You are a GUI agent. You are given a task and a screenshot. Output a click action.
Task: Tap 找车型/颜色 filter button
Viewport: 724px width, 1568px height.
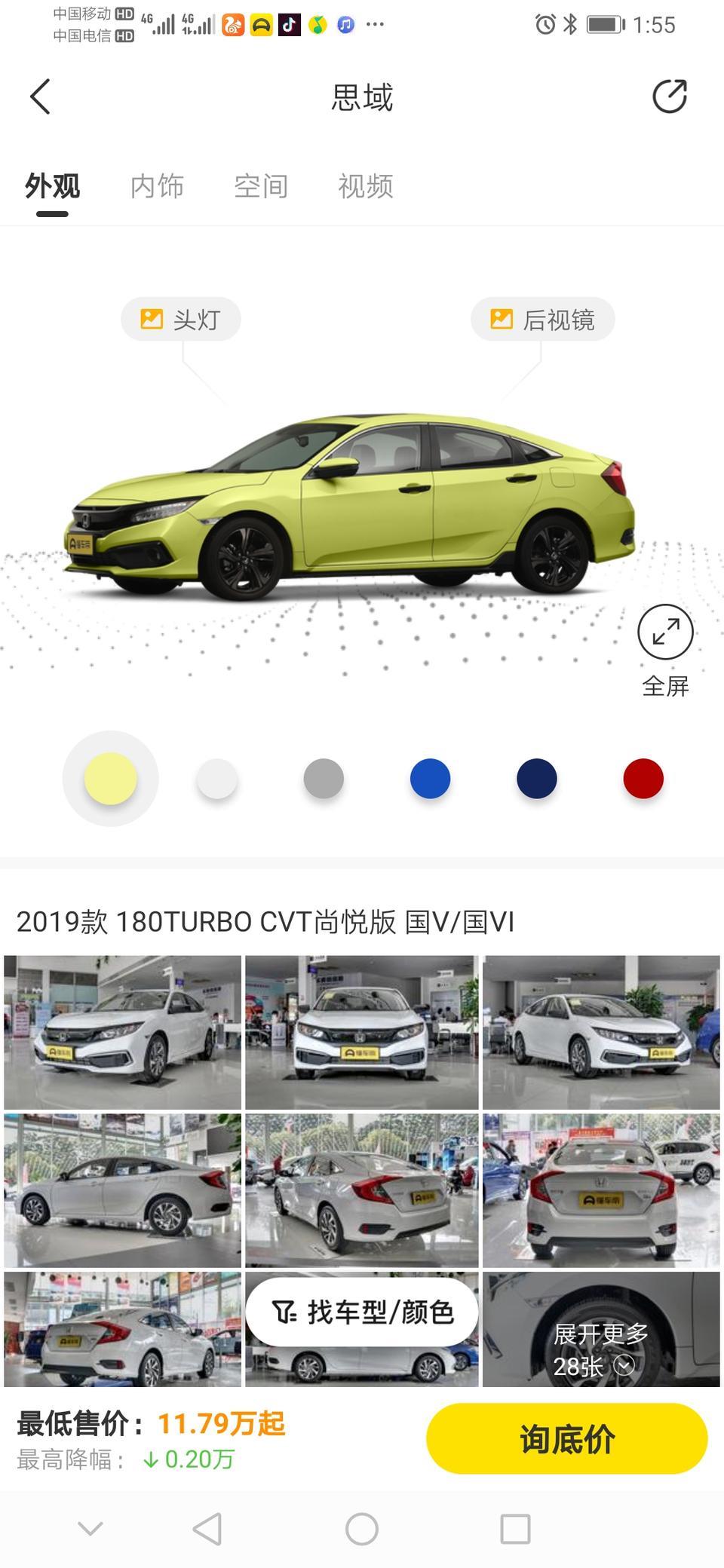point(362,1312)
